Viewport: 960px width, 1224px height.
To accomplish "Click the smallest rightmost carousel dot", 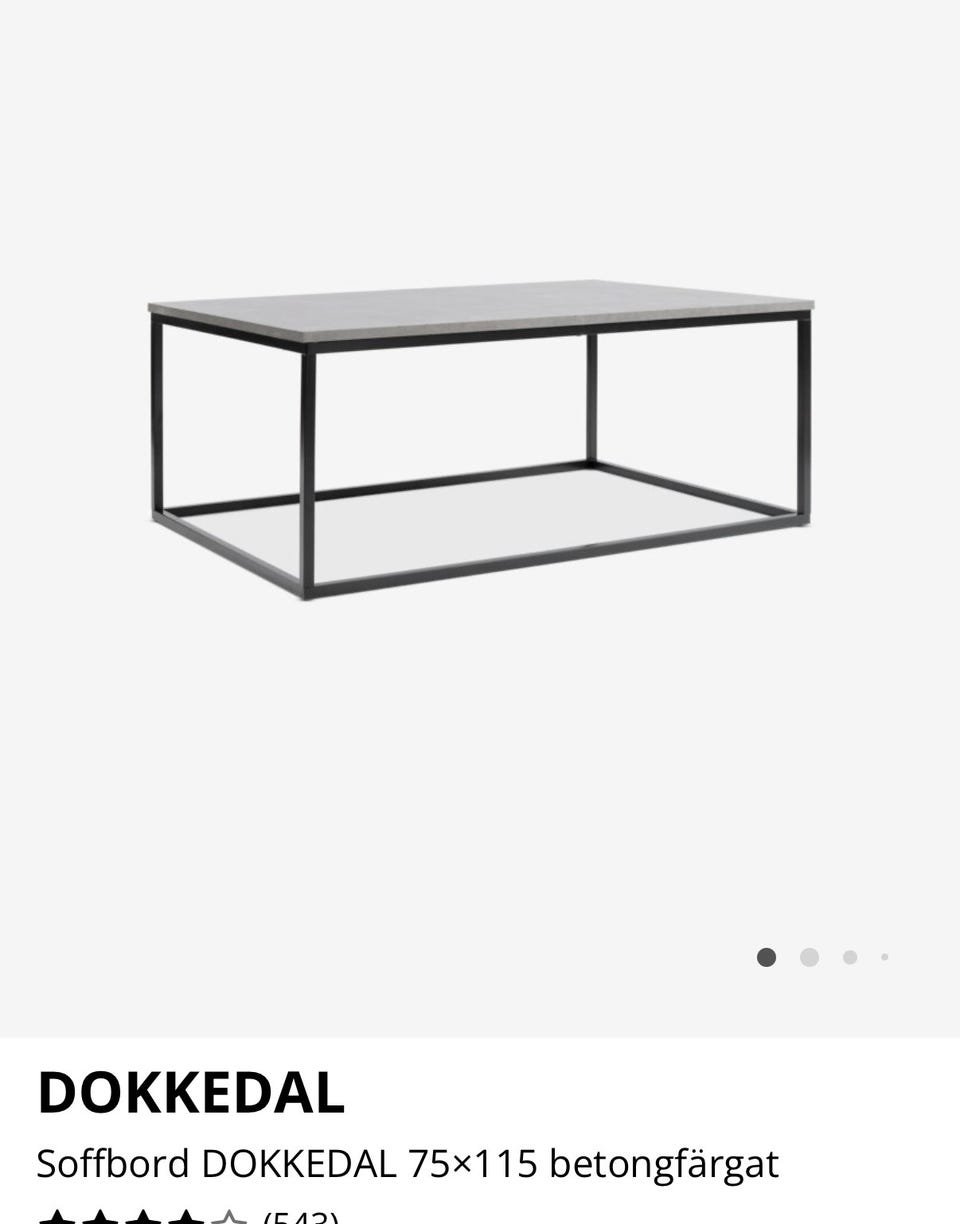I will tap(885, 957).
